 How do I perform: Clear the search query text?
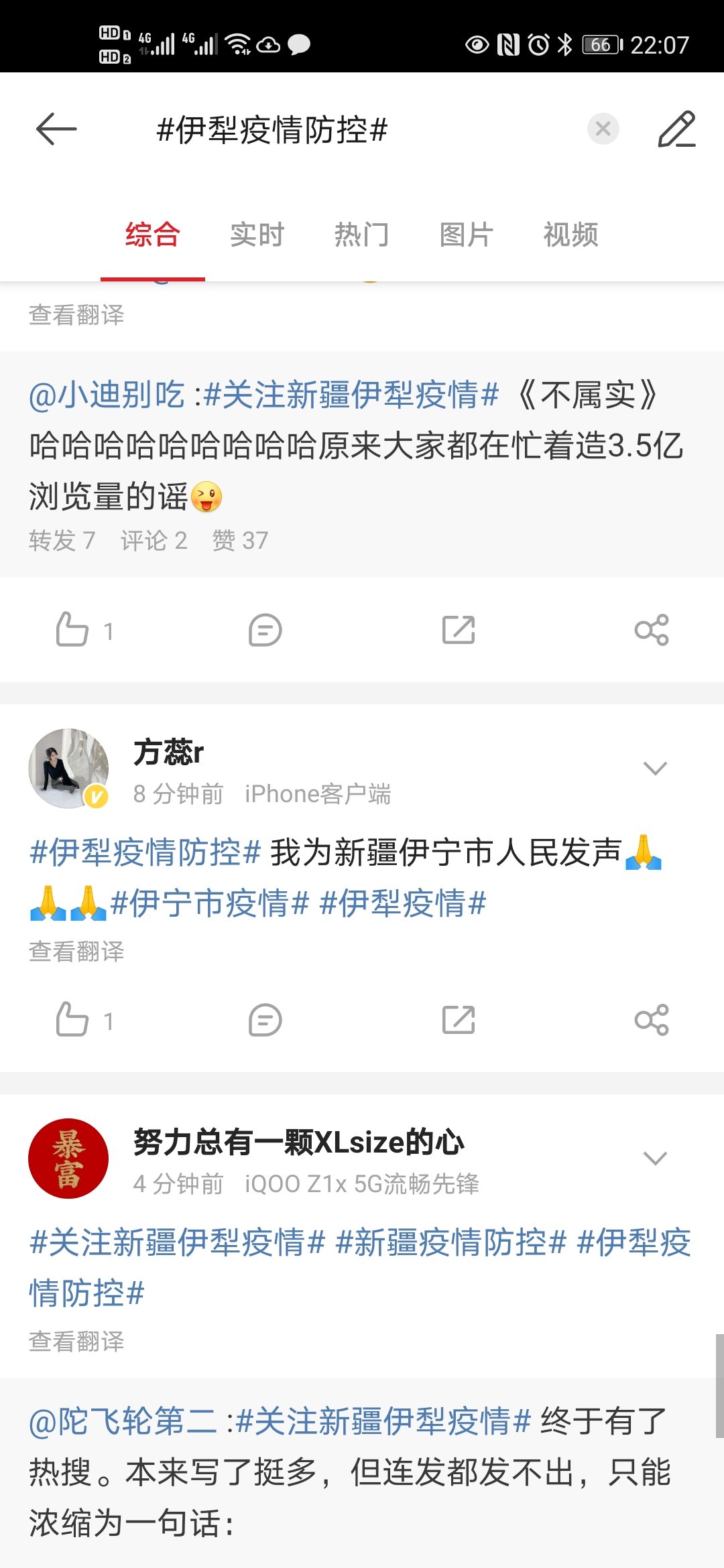tap(603, 129)
